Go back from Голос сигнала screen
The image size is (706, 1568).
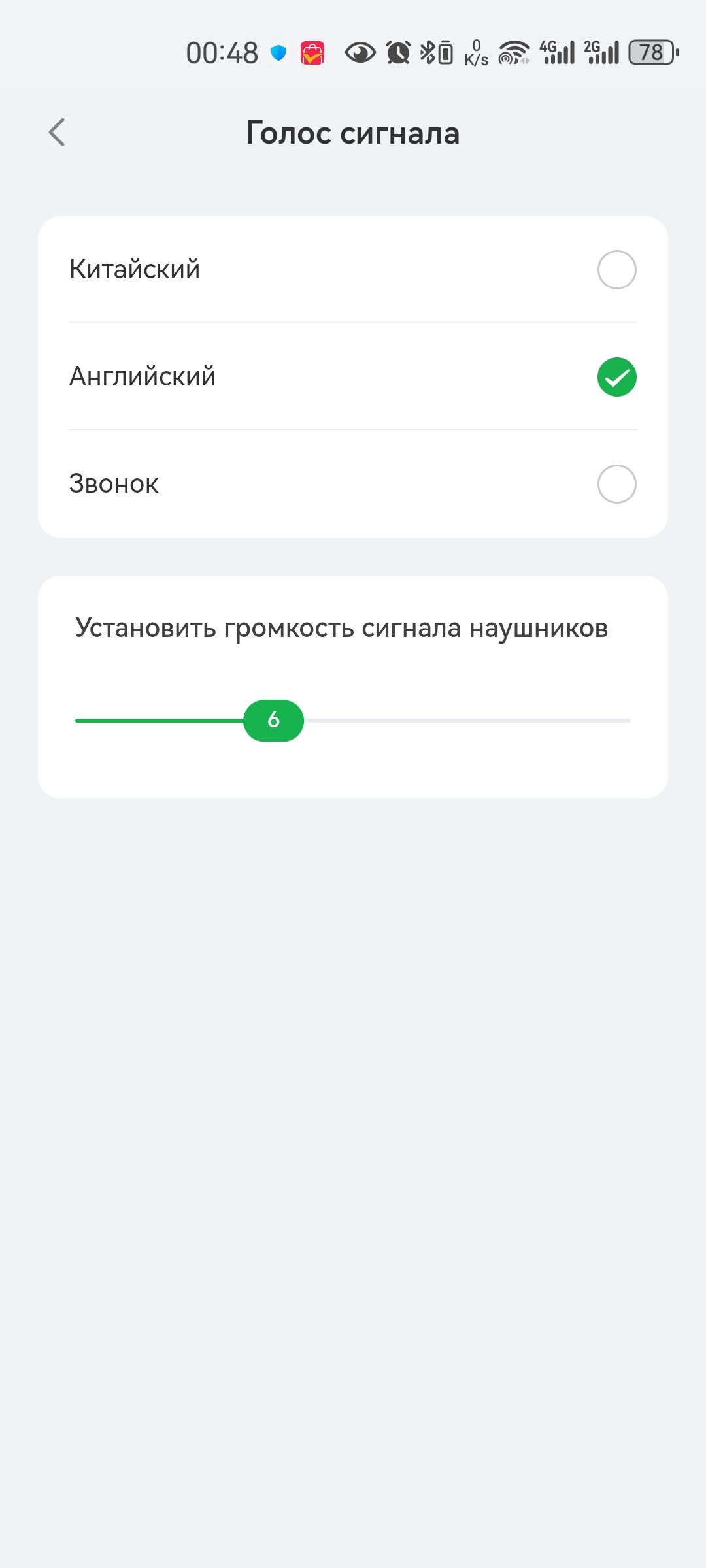tap(58, 133)
